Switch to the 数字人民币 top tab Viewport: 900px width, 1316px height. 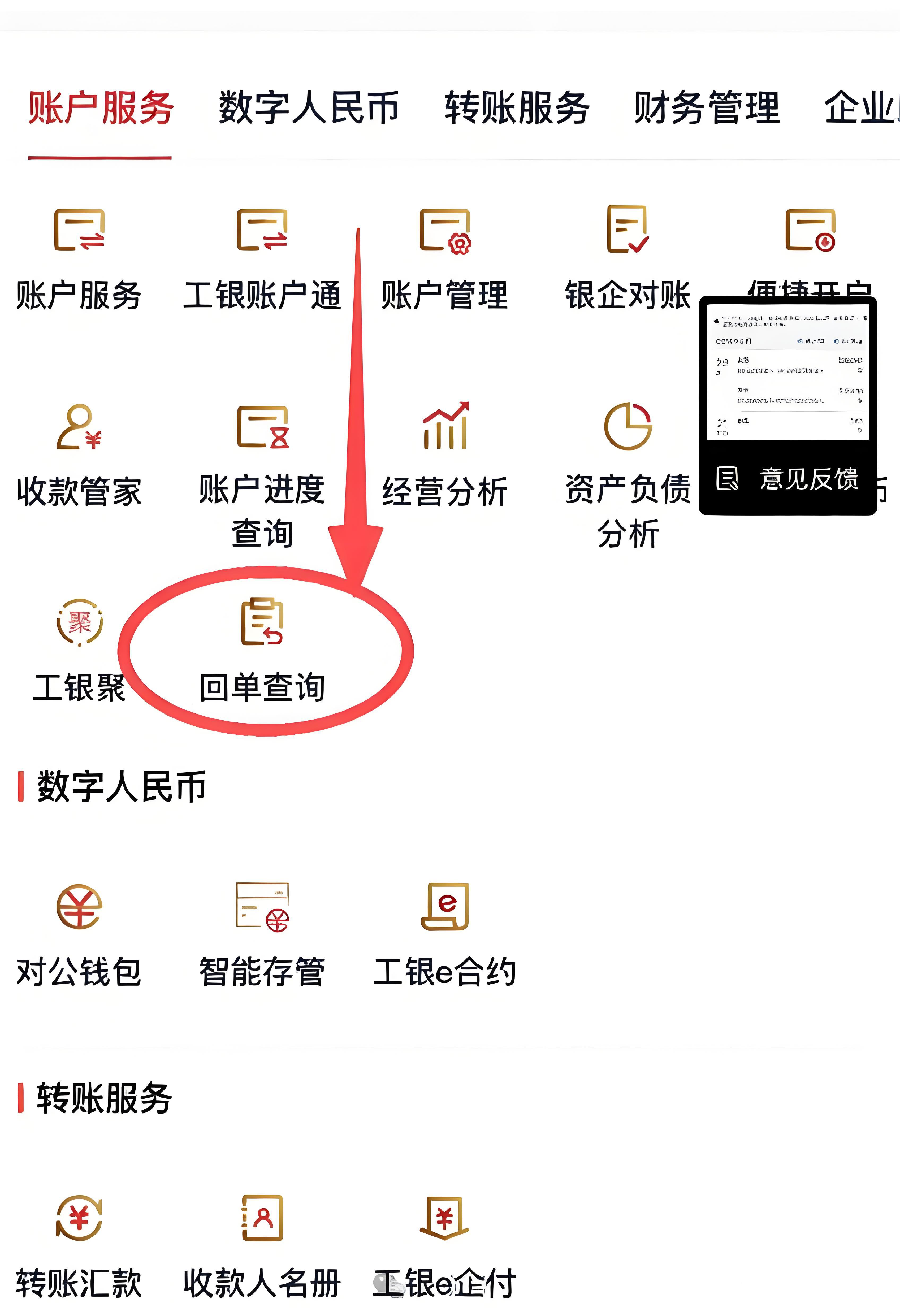pyautogui.click(x=309, y=108)
